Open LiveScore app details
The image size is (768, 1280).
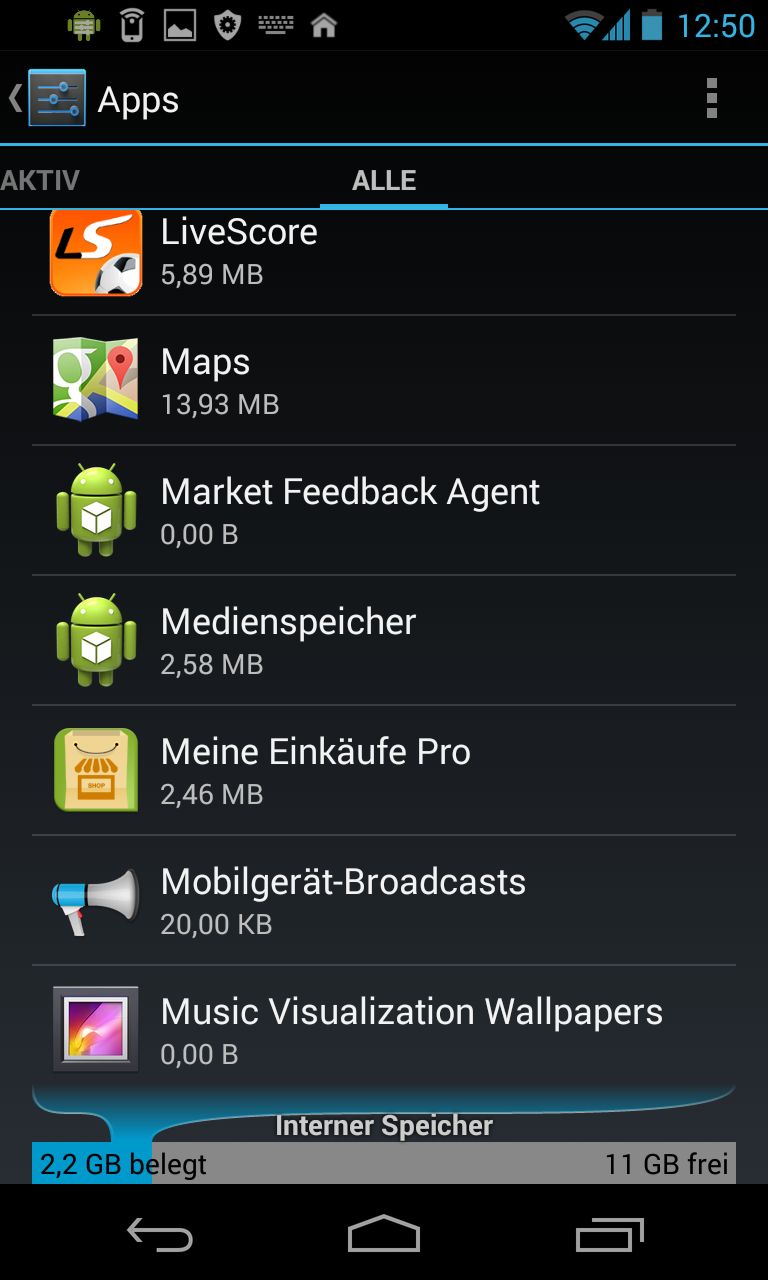pos(384,253)
